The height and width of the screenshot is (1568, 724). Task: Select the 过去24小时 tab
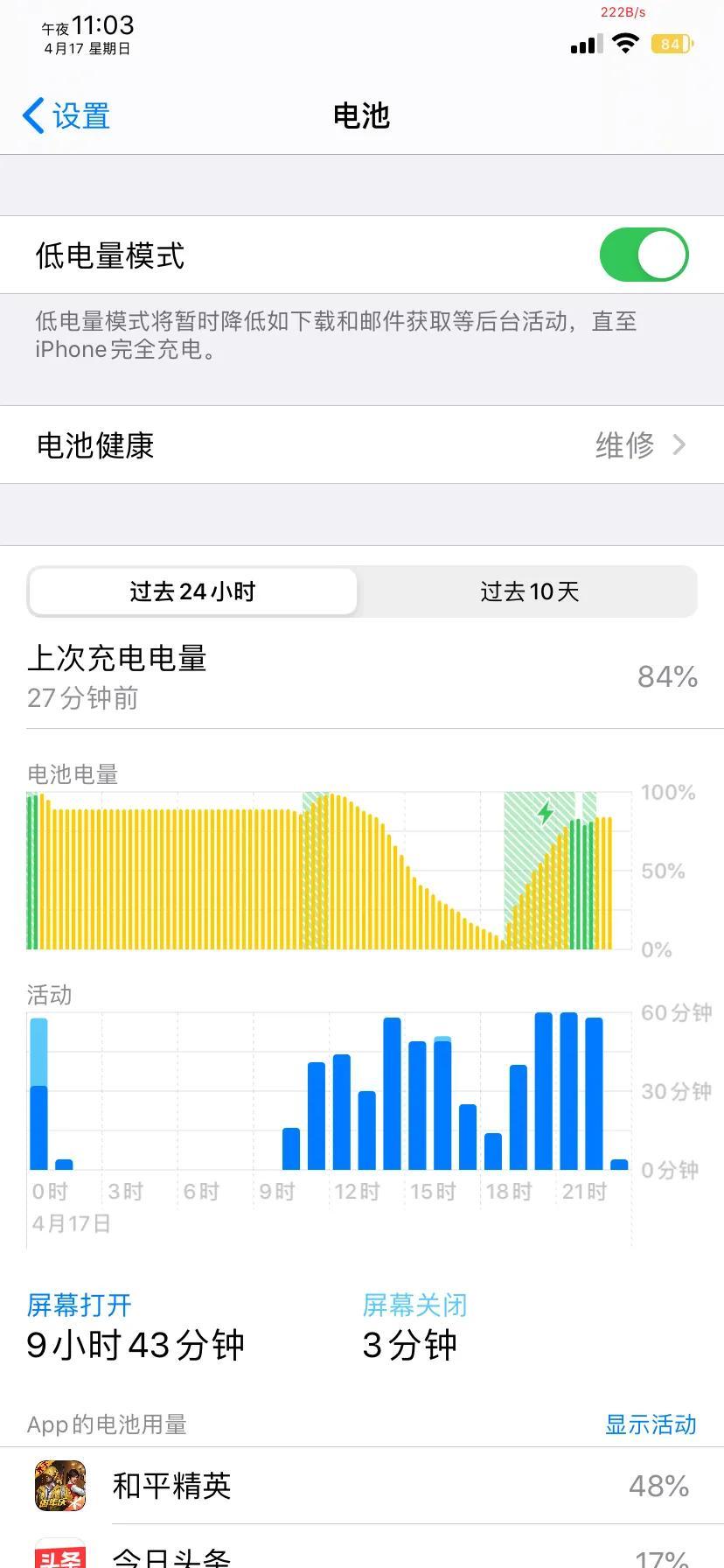click(191, 591)
